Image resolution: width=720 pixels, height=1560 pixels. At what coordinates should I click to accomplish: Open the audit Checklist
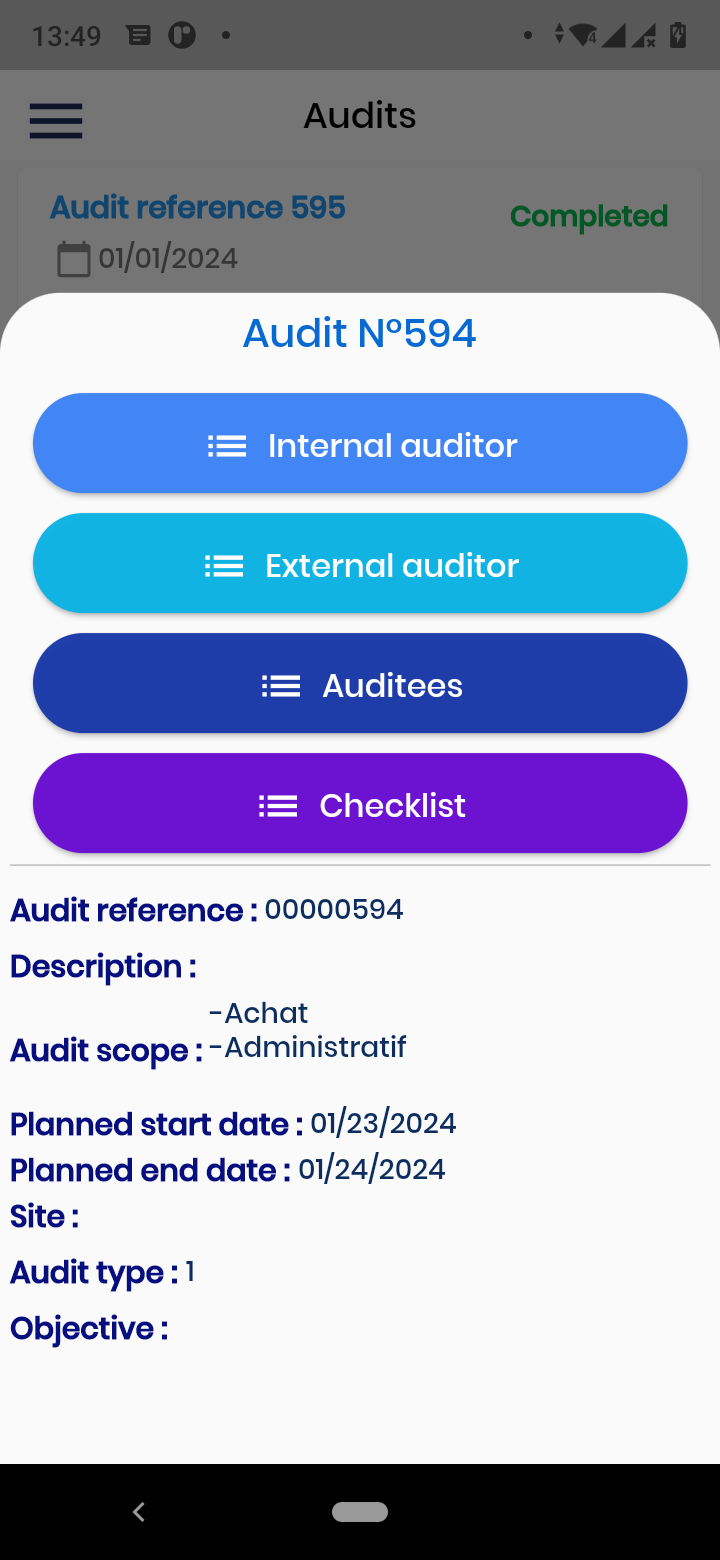(360, 804)
